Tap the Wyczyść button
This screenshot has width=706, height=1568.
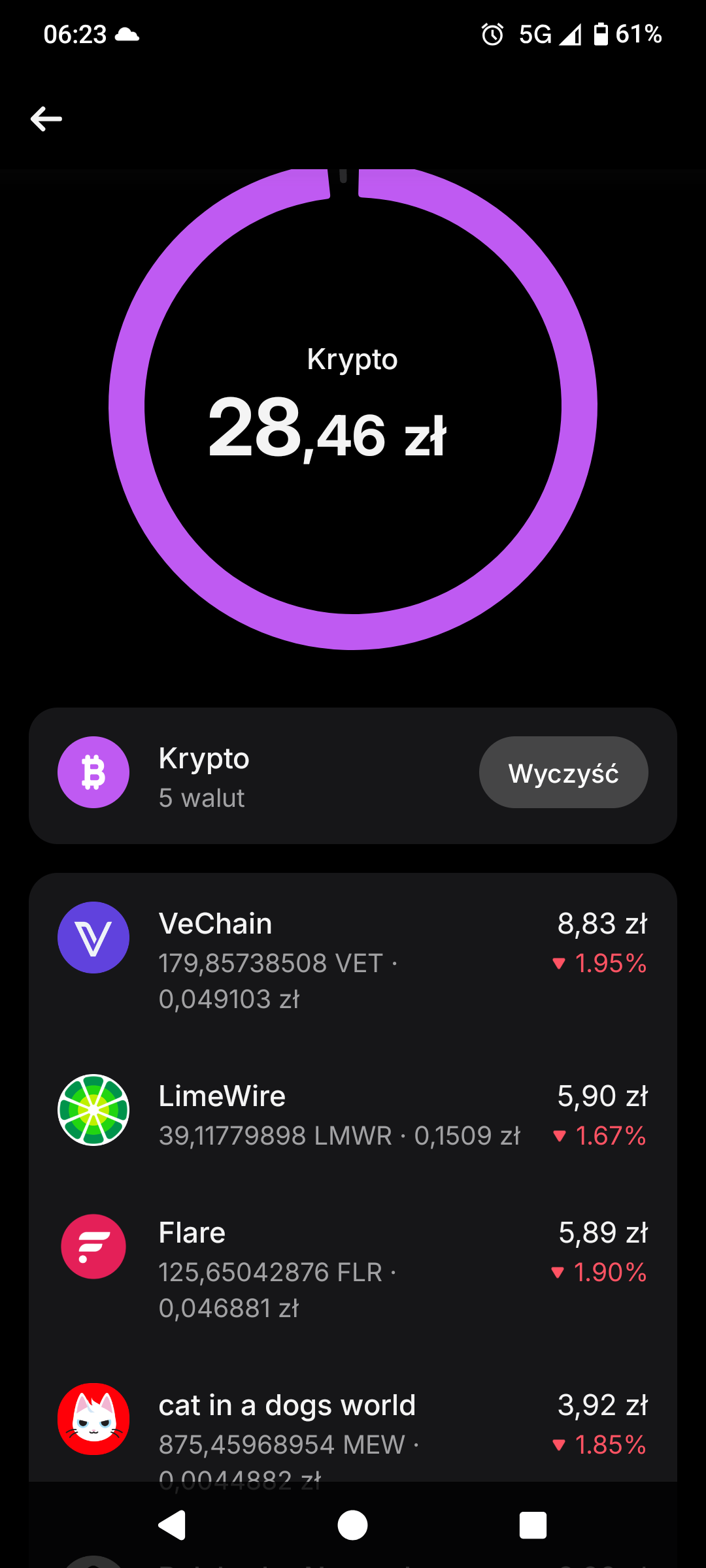[x=563, y=773]
